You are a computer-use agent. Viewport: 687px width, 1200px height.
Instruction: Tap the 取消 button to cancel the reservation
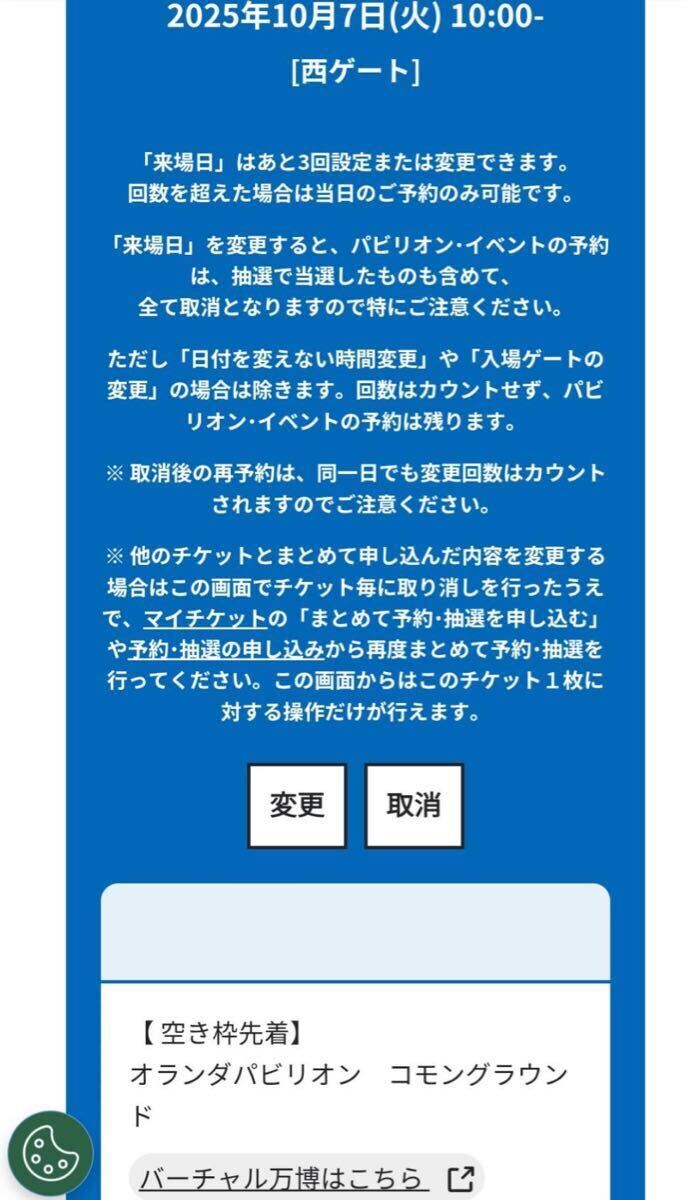[x=414, y=806]
